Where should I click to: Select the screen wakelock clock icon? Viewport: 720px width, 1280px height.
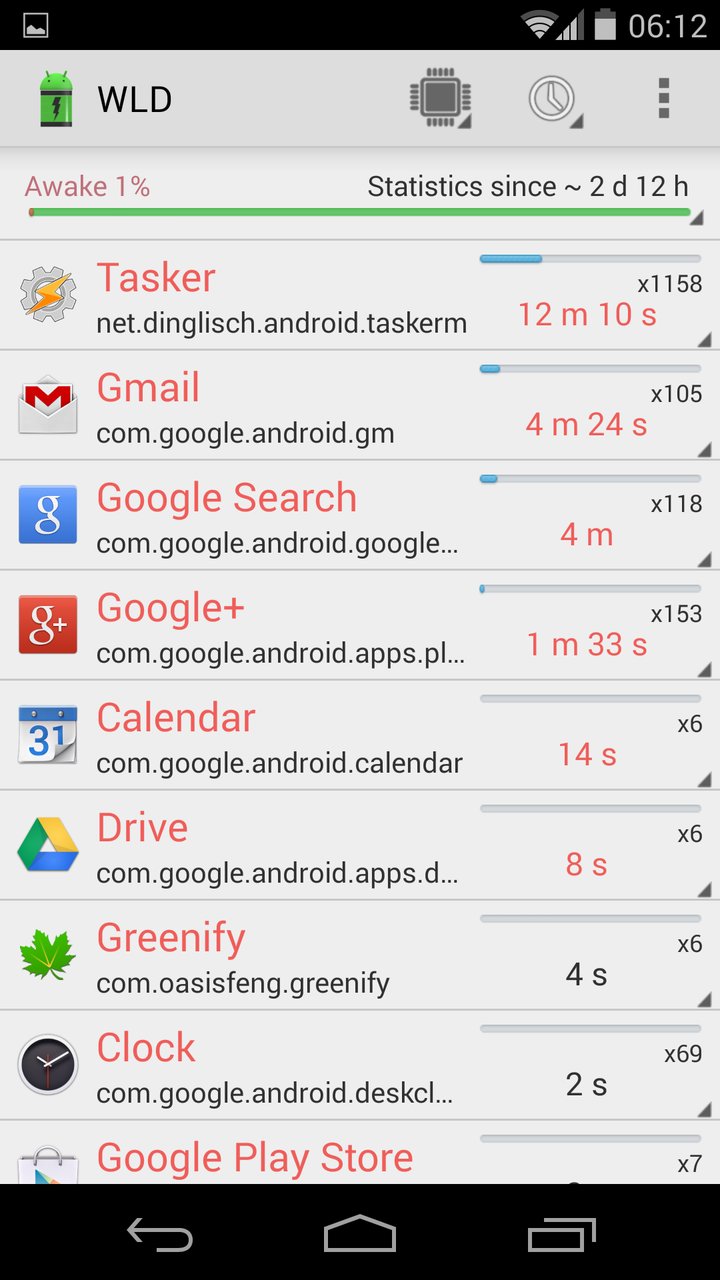(553, 98)
